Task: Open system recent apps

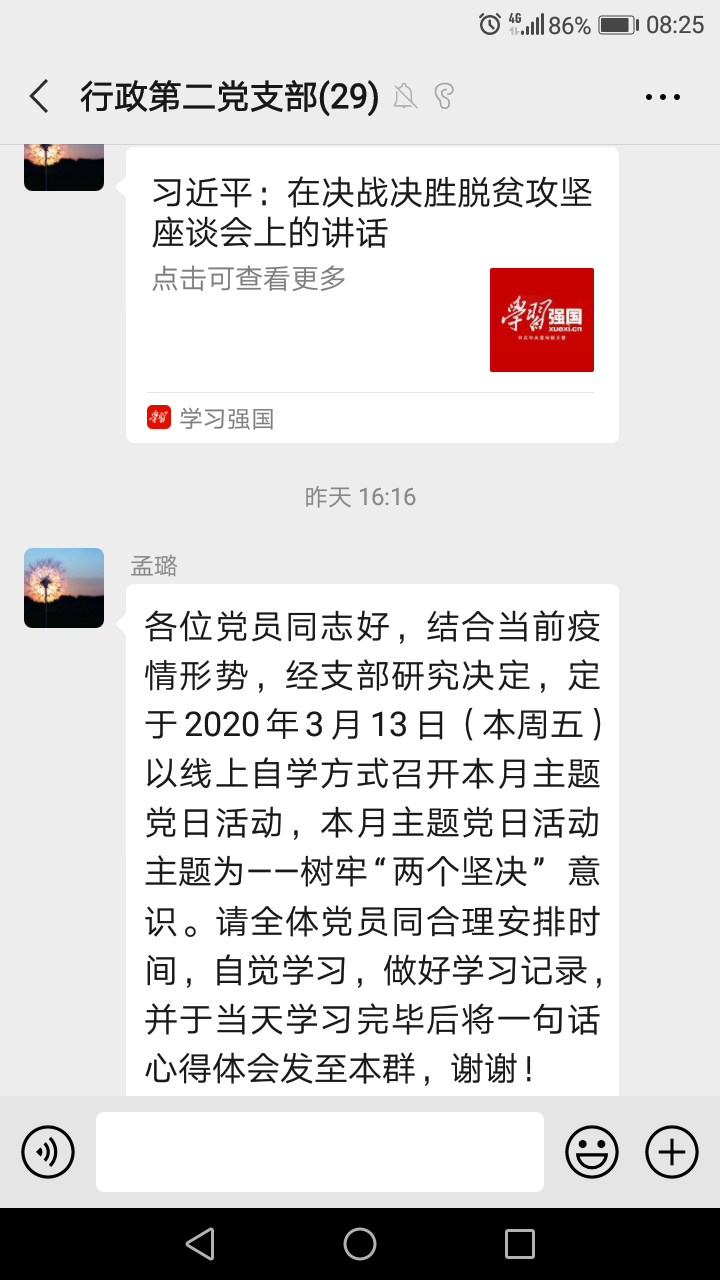Action: click(520, 1244)
